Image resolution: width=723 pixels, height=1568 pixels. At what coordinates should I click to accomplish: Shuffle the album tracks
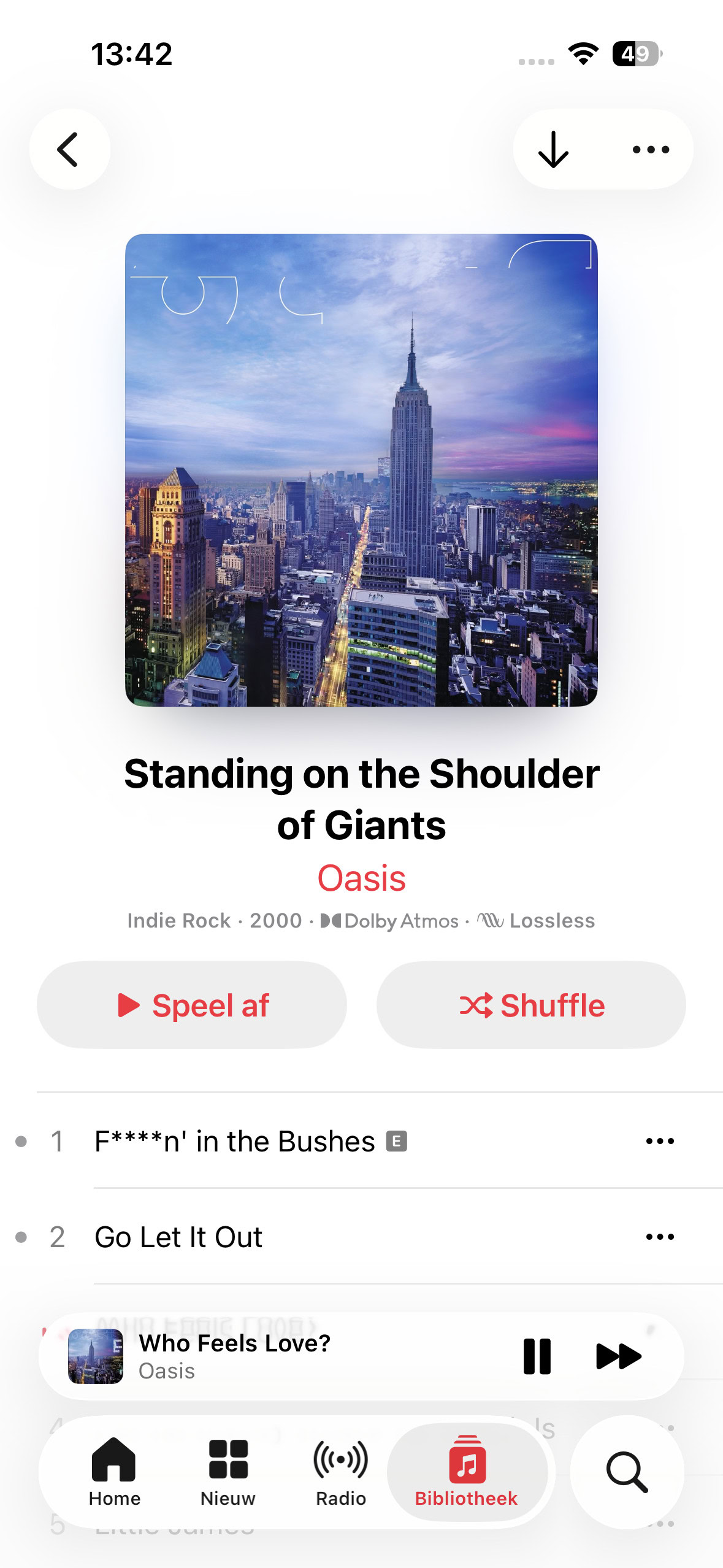[x=531, y=1005]
